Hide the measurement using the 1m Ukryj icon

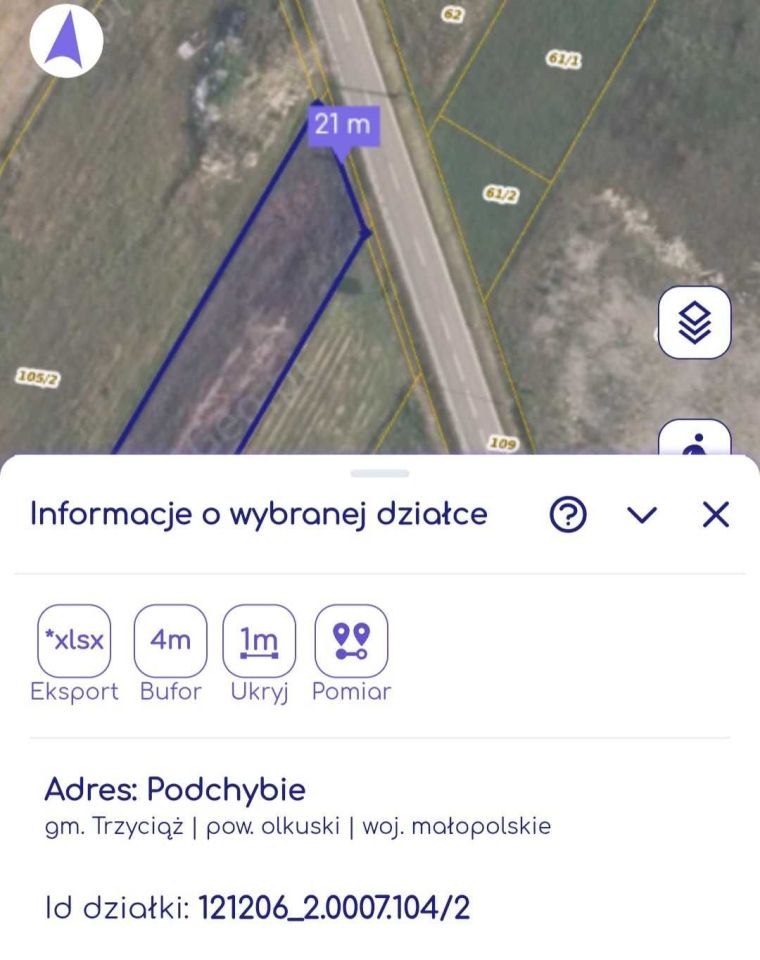pyautogui.click(x=260, y=641)
